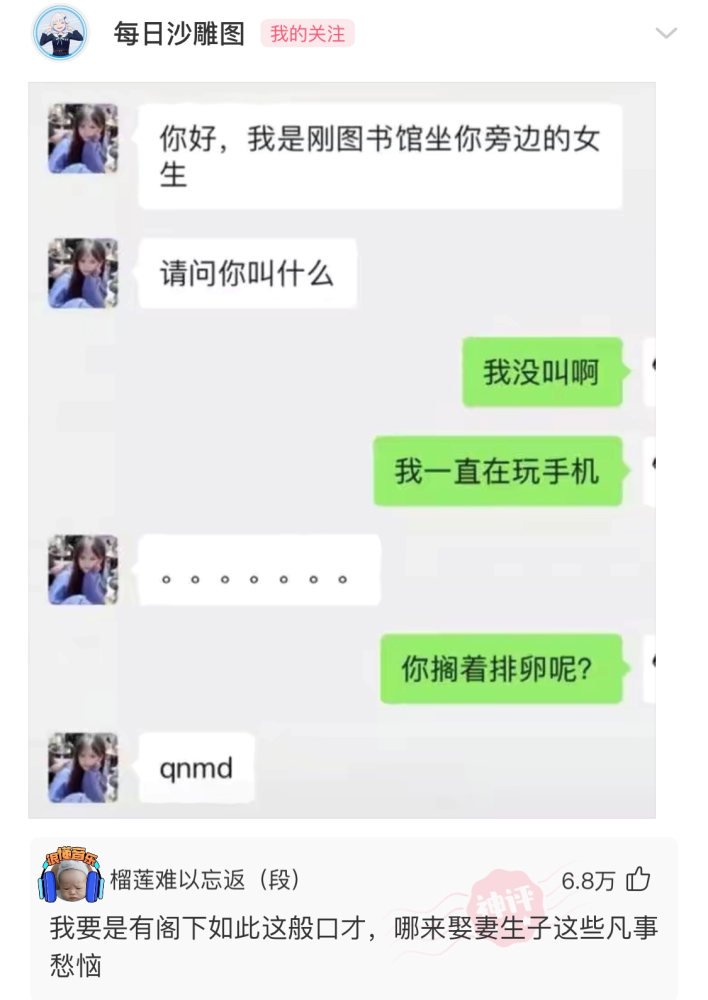The width and height of the screenshot is (708, 1000).
Task: Tap the 我的关注 tag
Action: (x=308, y=34)
